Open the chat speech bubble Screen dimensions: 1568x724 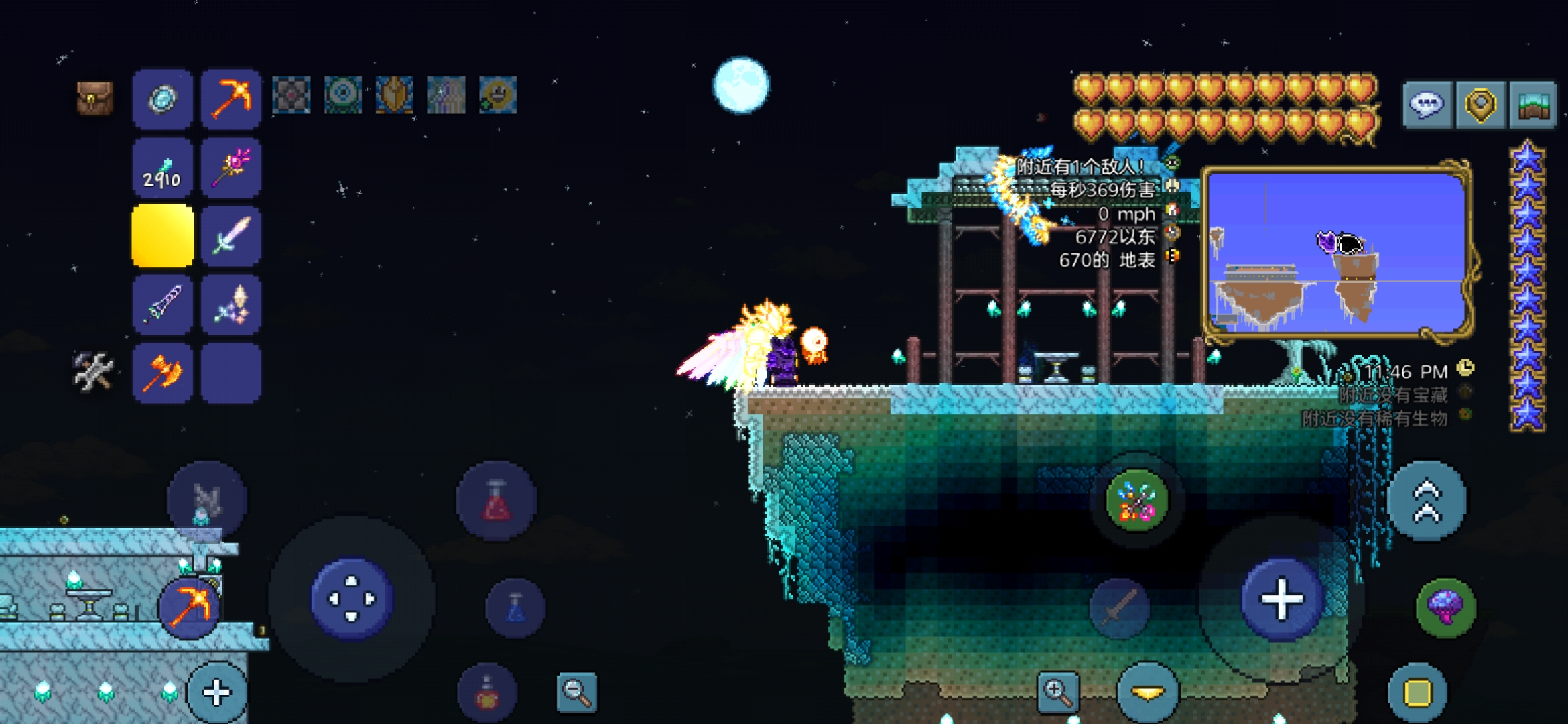[1427, 105]
